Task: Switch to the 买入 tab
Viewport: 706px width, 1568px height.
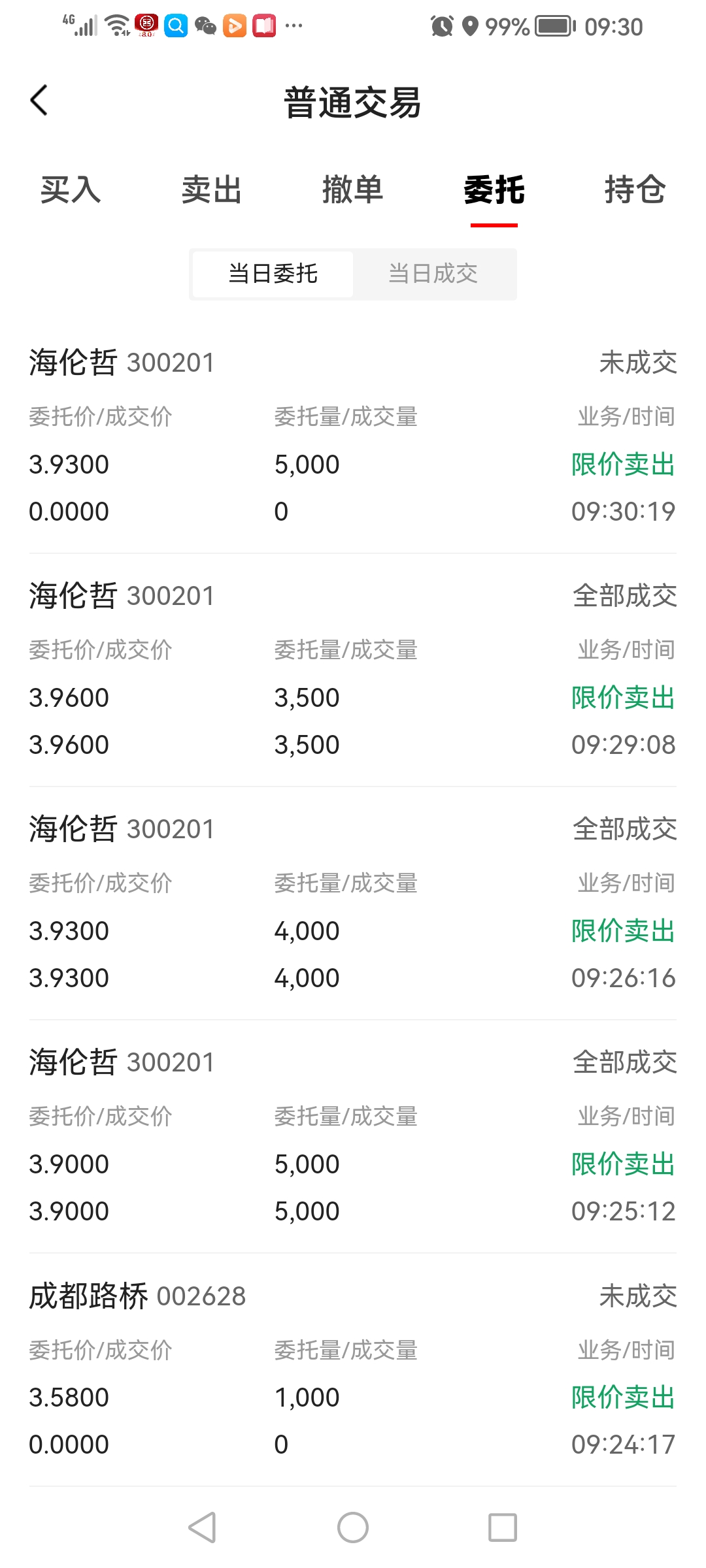Action: pyautogui.click(x=71, y=190)
